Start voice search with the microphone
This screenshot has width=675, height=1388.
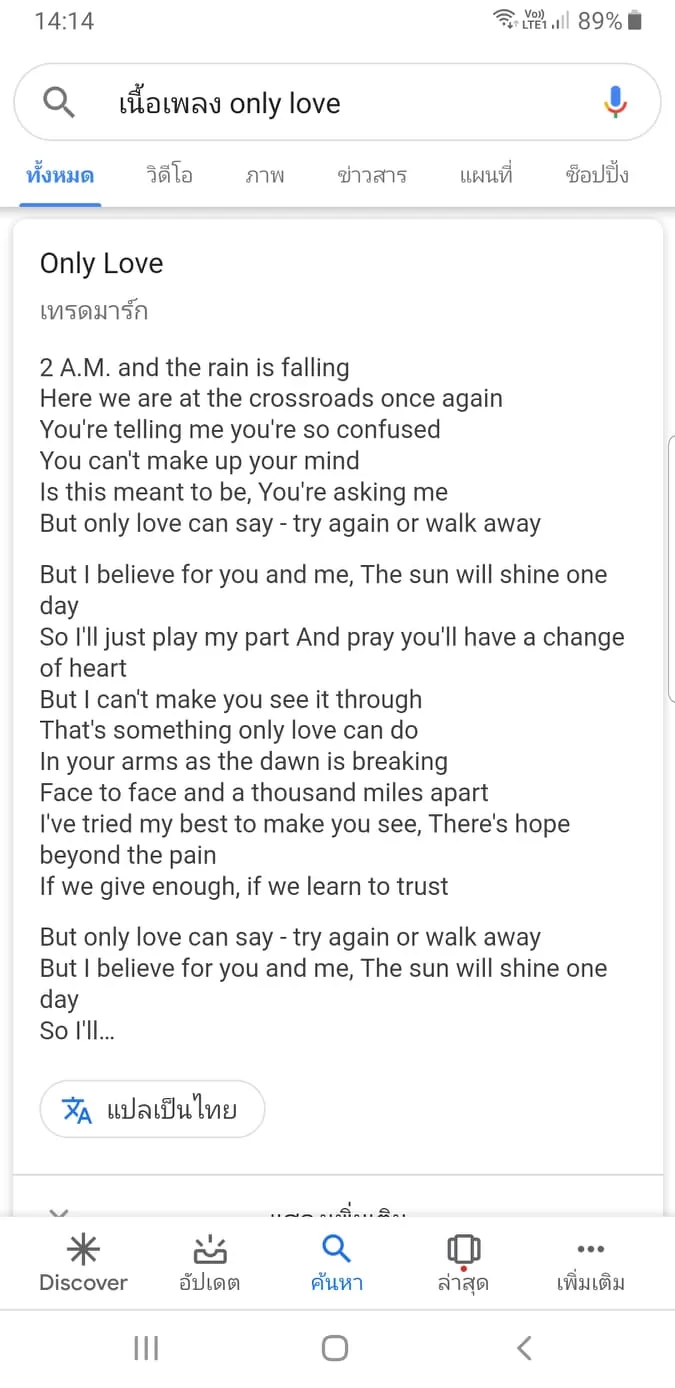[x=616, y=102]
